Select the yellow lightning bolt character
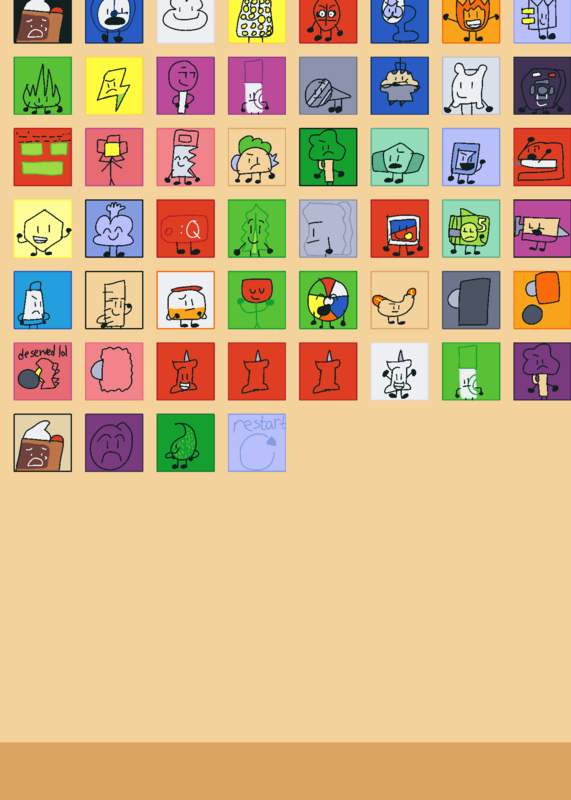Image resolution: width=571 pixels, height=800 pixels. (x=114, y=86)
